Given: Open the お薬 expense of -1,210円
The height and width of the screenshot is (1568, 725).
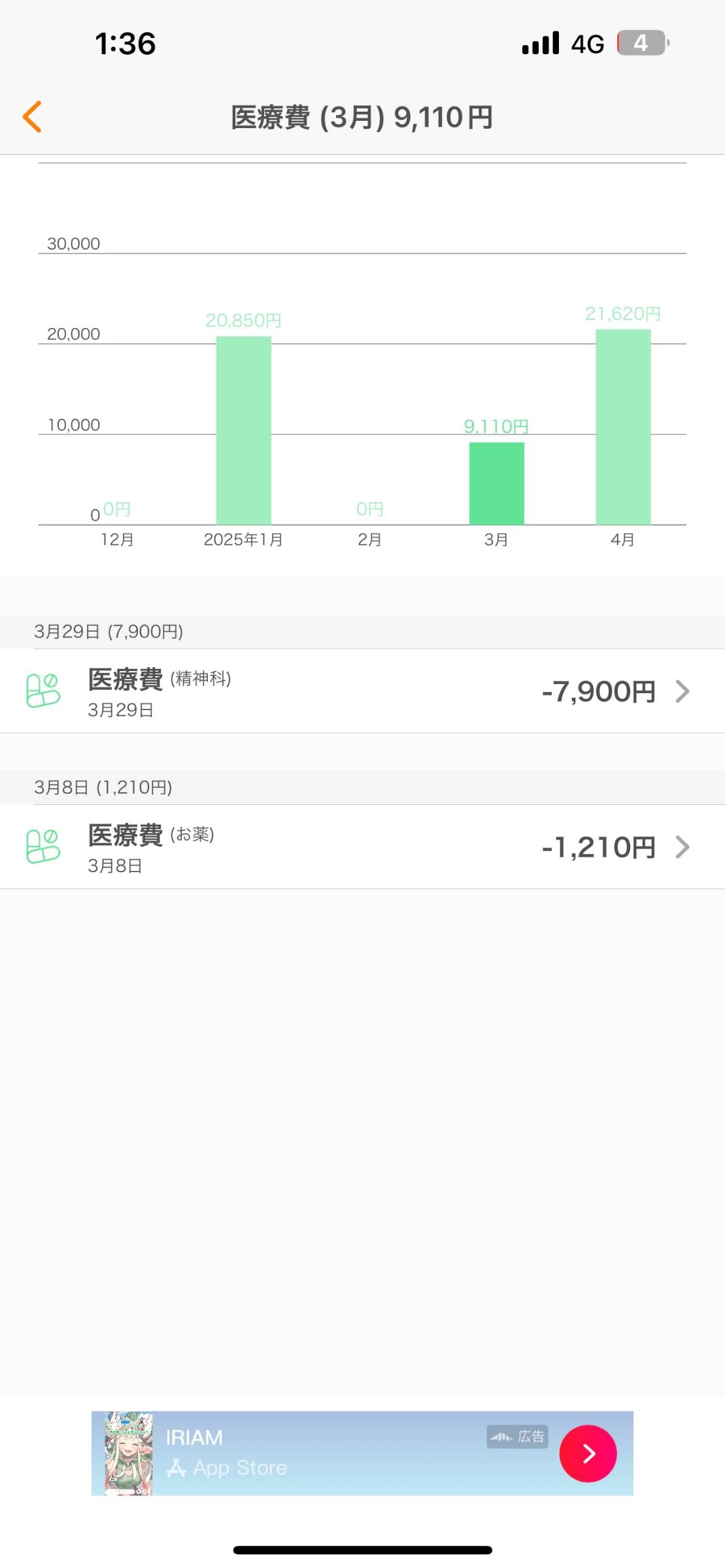Looking at the screenshot, I should coord(362,847).
